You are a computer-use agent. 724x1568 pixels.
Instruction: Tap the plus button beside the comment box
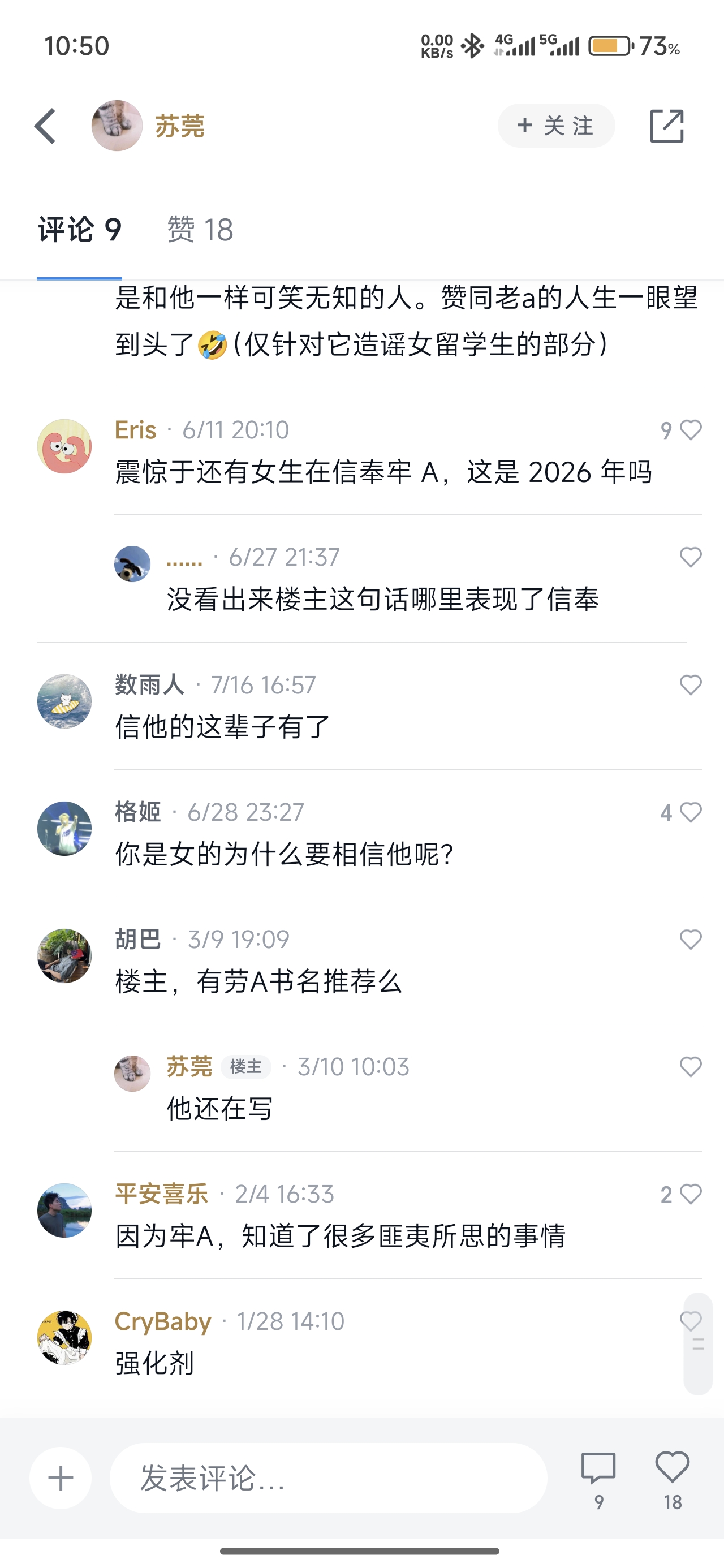click(61, 1478)
